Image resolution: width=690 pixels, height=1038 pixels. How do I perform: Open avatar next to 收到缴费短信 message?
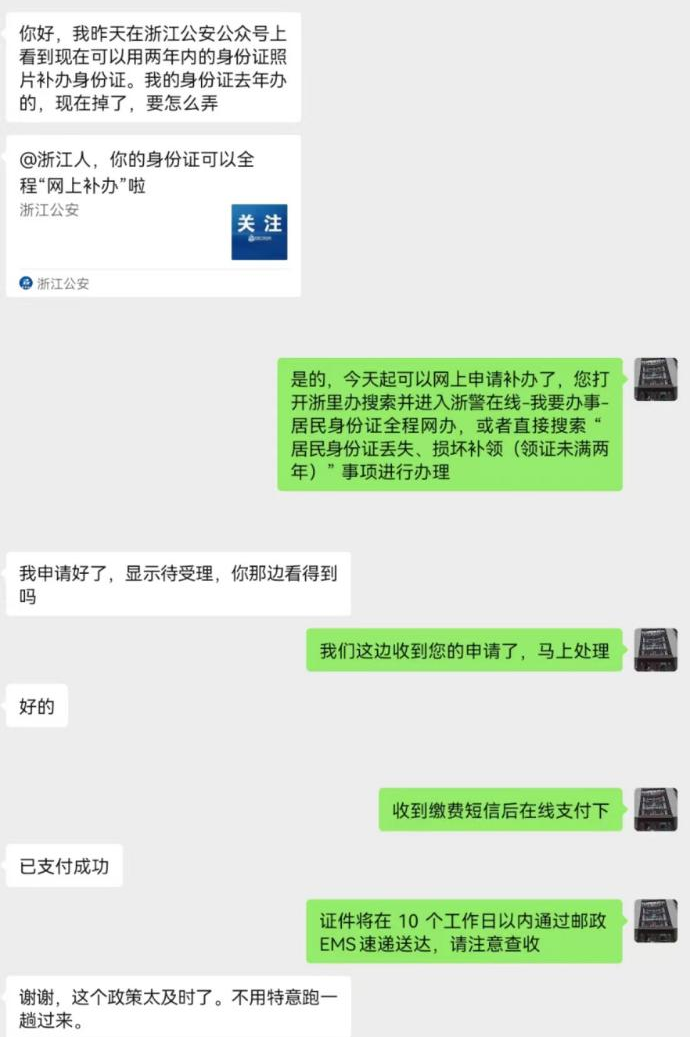(656, 809)
